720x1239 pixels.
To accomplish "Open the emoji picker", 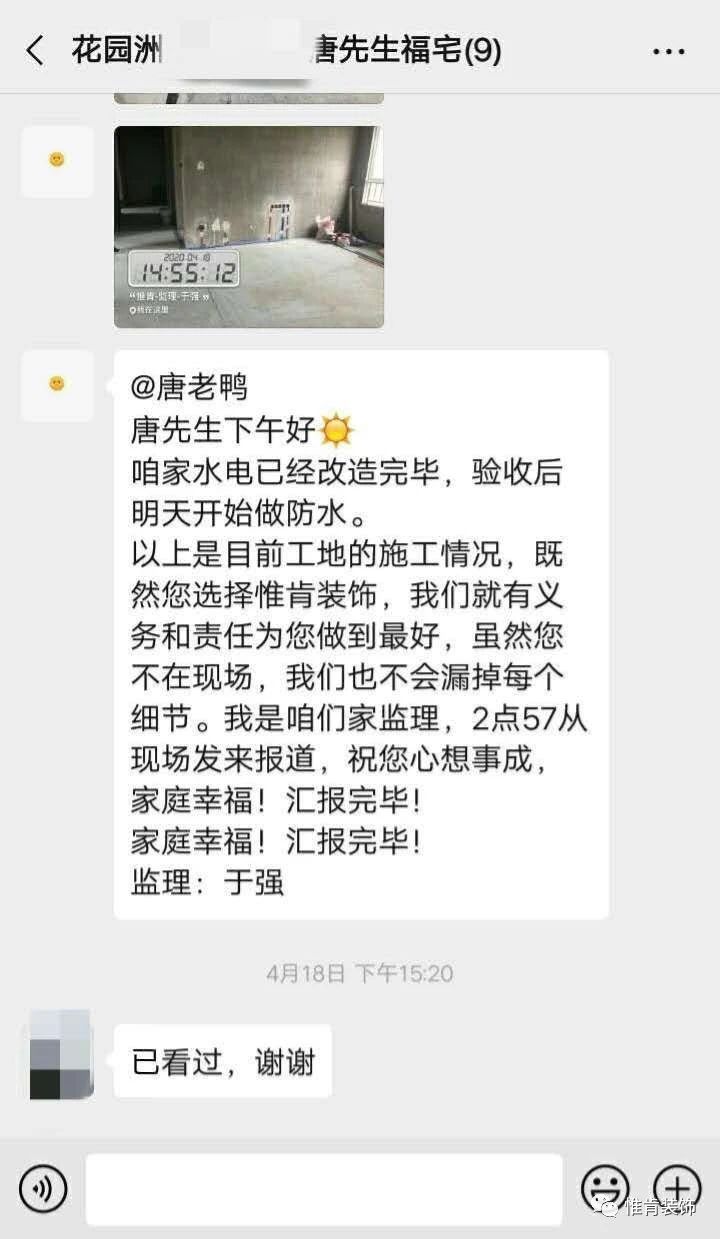I will [605, 1189].
